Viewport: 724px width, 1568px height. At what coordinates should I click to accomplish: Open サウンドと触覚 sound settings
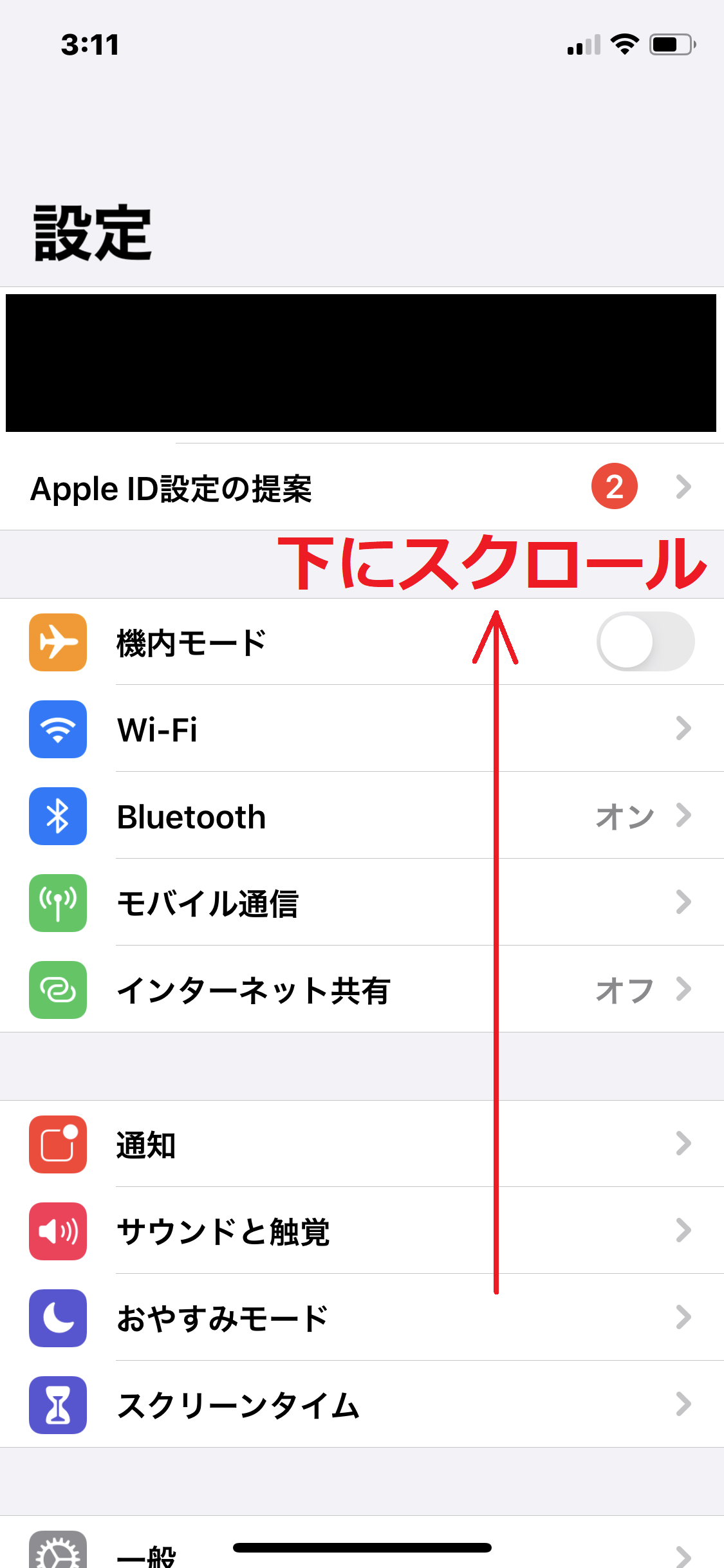(362, 1231)
